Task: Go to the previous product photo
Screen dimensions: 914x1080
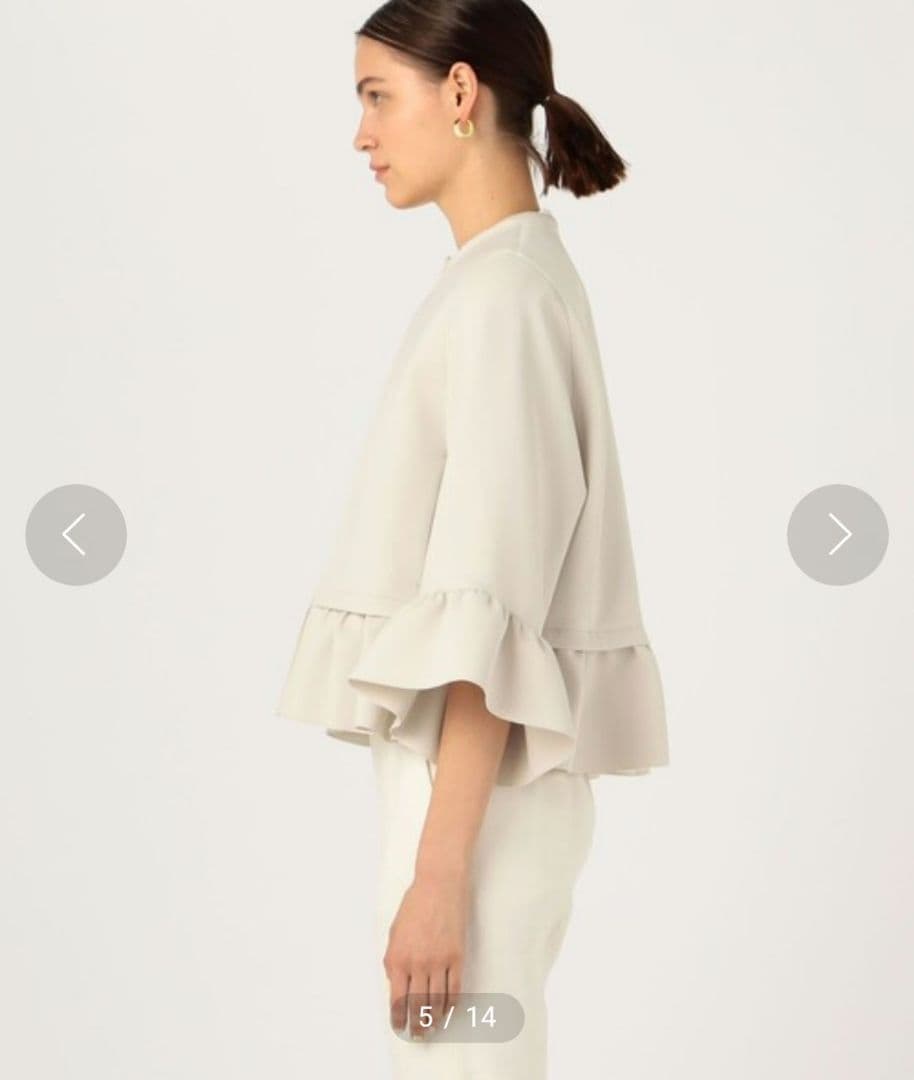Action: tap(76, 535)
